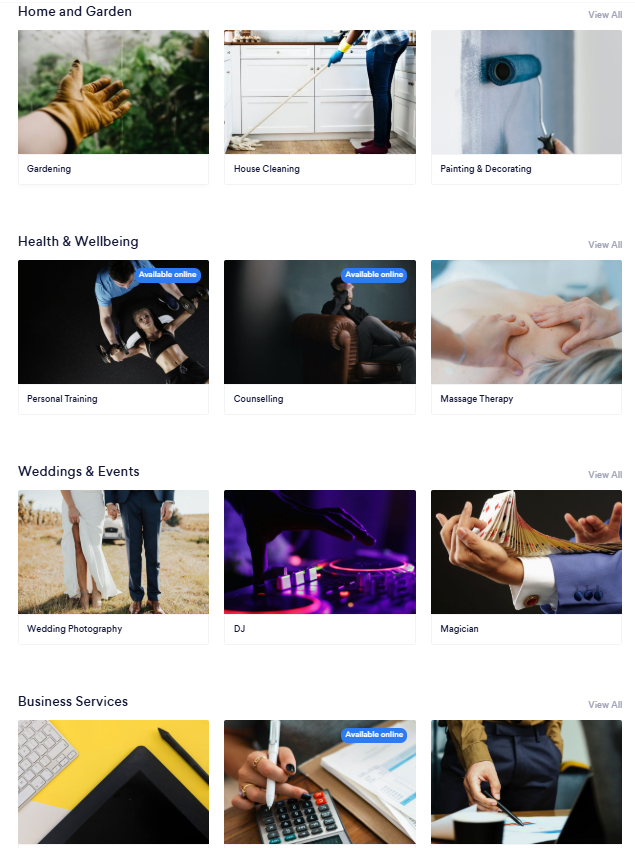The height and width of the screenshot is (848, 635).
Task: Select the DJ service card
Action: 319,566
